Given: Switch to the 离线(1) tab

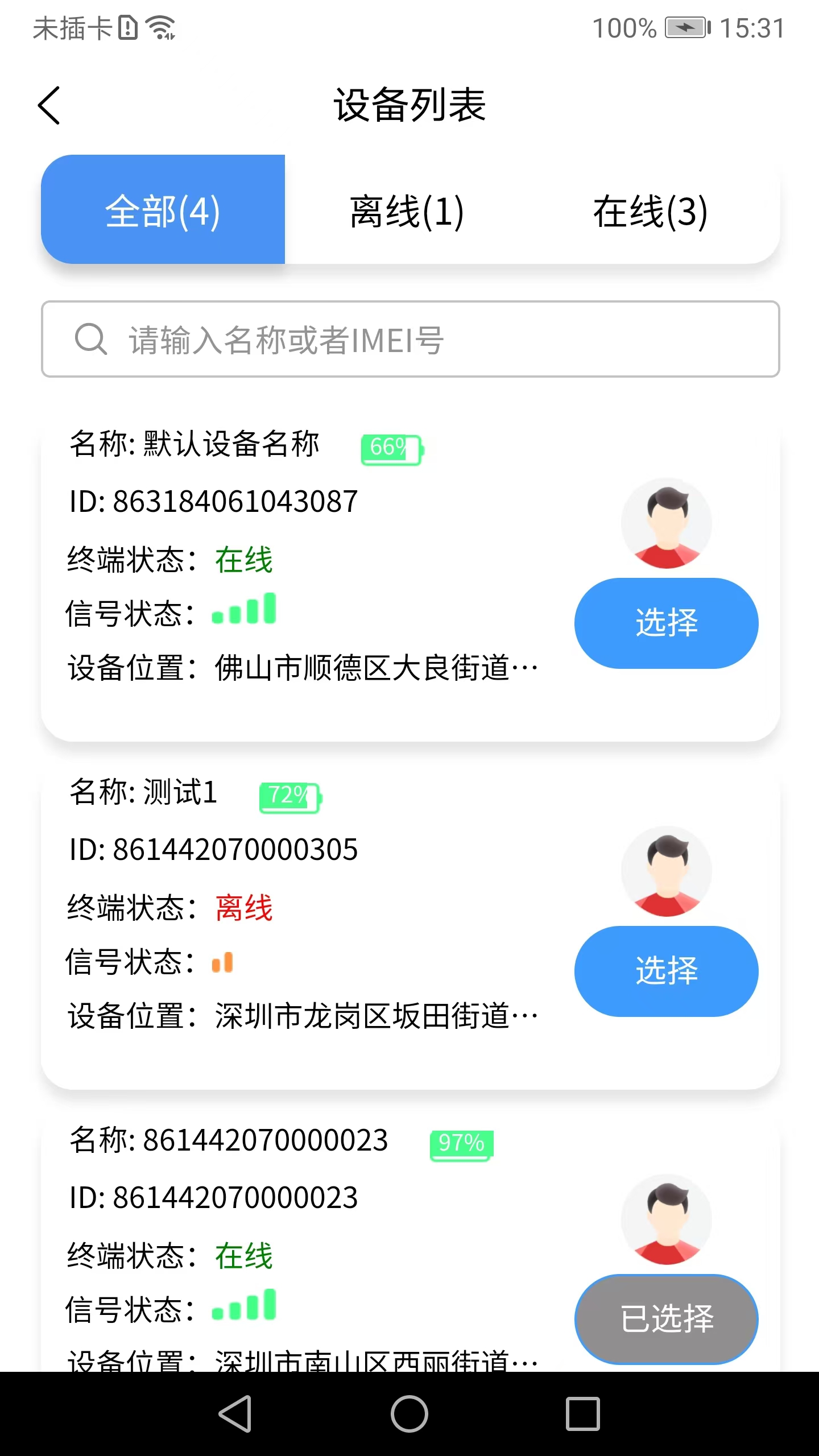Looking at the screenshot, I should 407,210.
